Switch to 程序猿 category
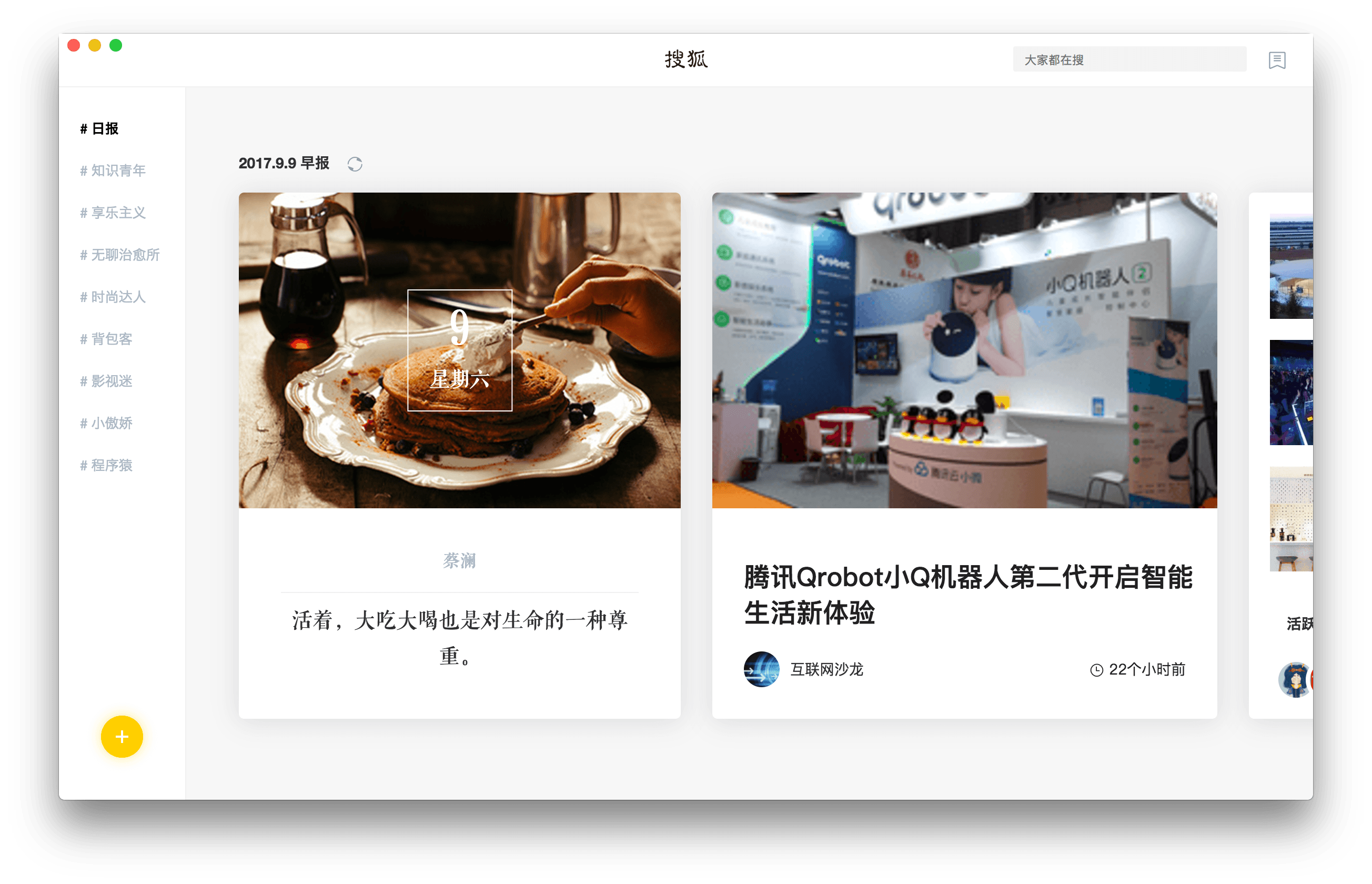Image resolution: width=1372 pixels, height=884 pixels. pyautogui.click(x=106, y=465)
